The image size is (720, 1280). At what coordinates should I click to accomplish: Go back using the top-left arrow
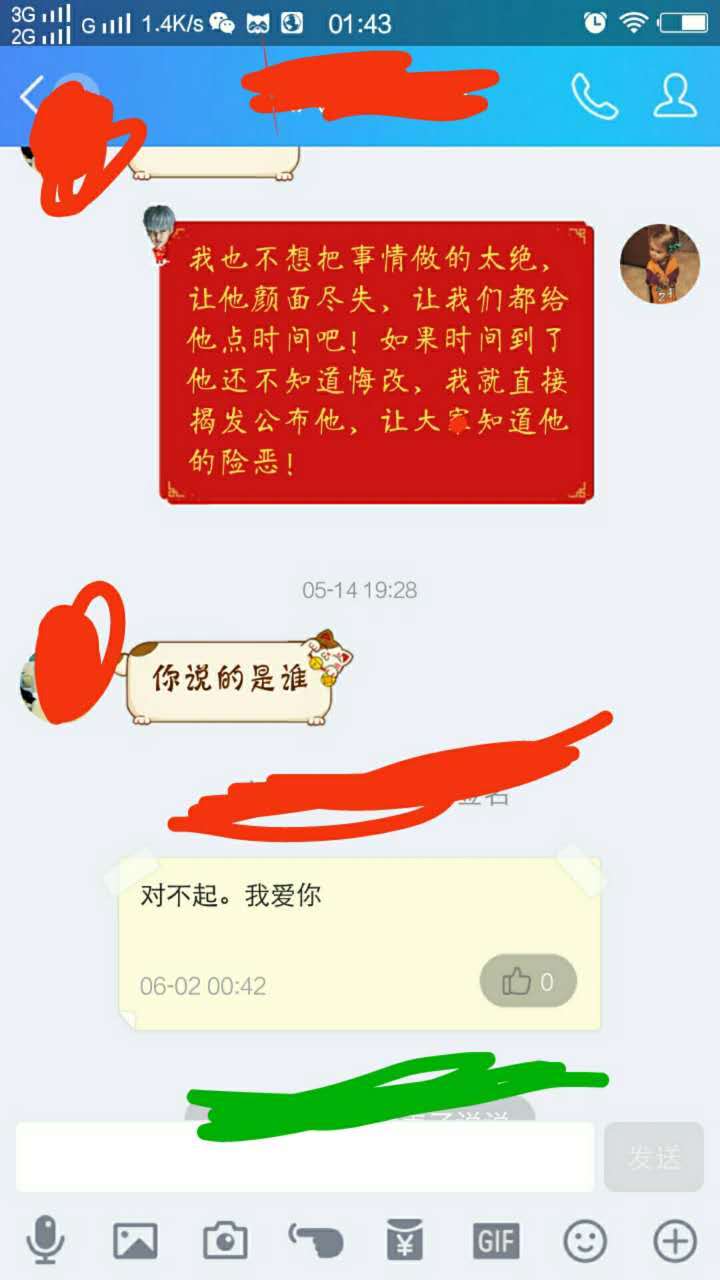pyautogui.click(x=30, y=96)
